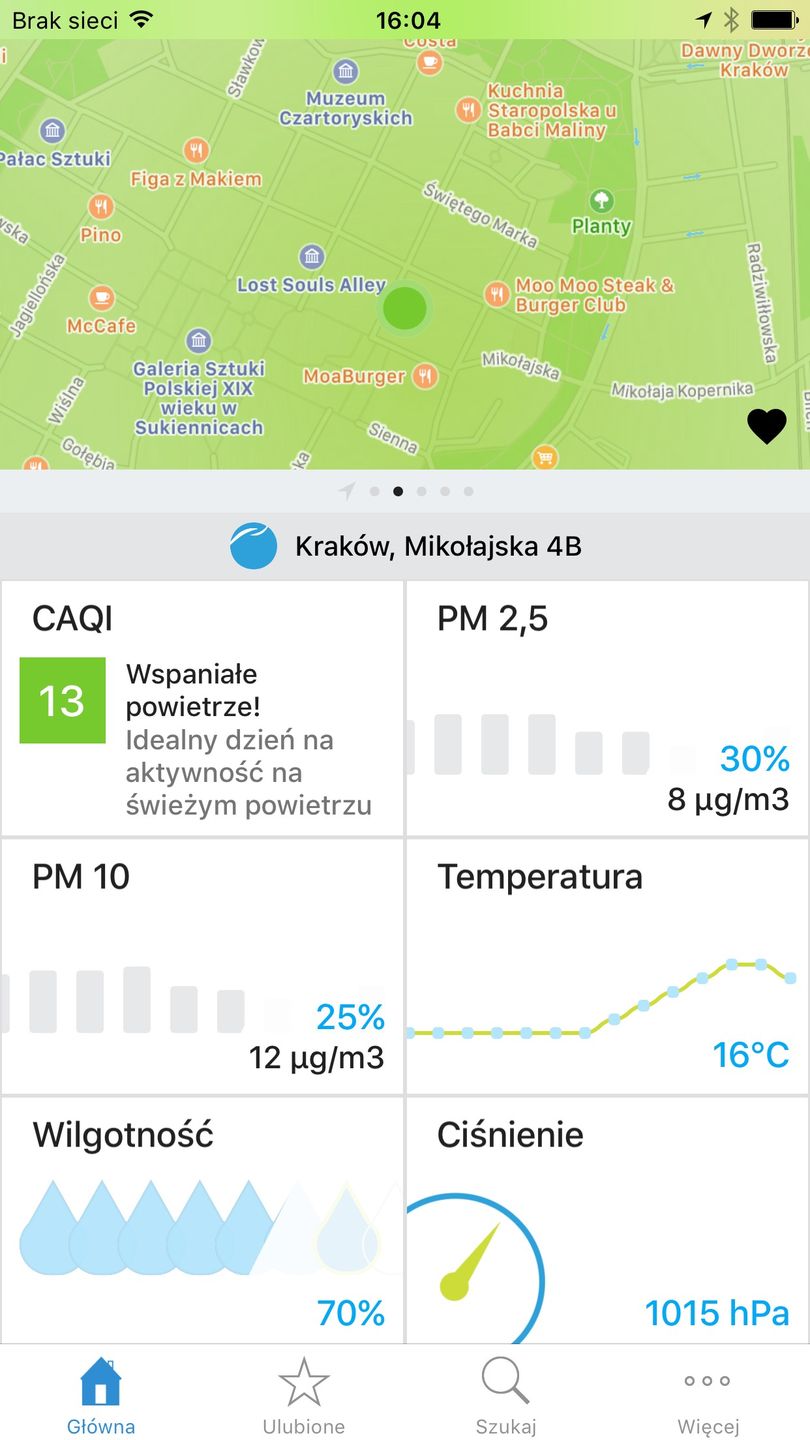This screenshot has height=1440, width=810.
Task: Tap the heart icon to favorite this location
Action: [x=767, y=427]
